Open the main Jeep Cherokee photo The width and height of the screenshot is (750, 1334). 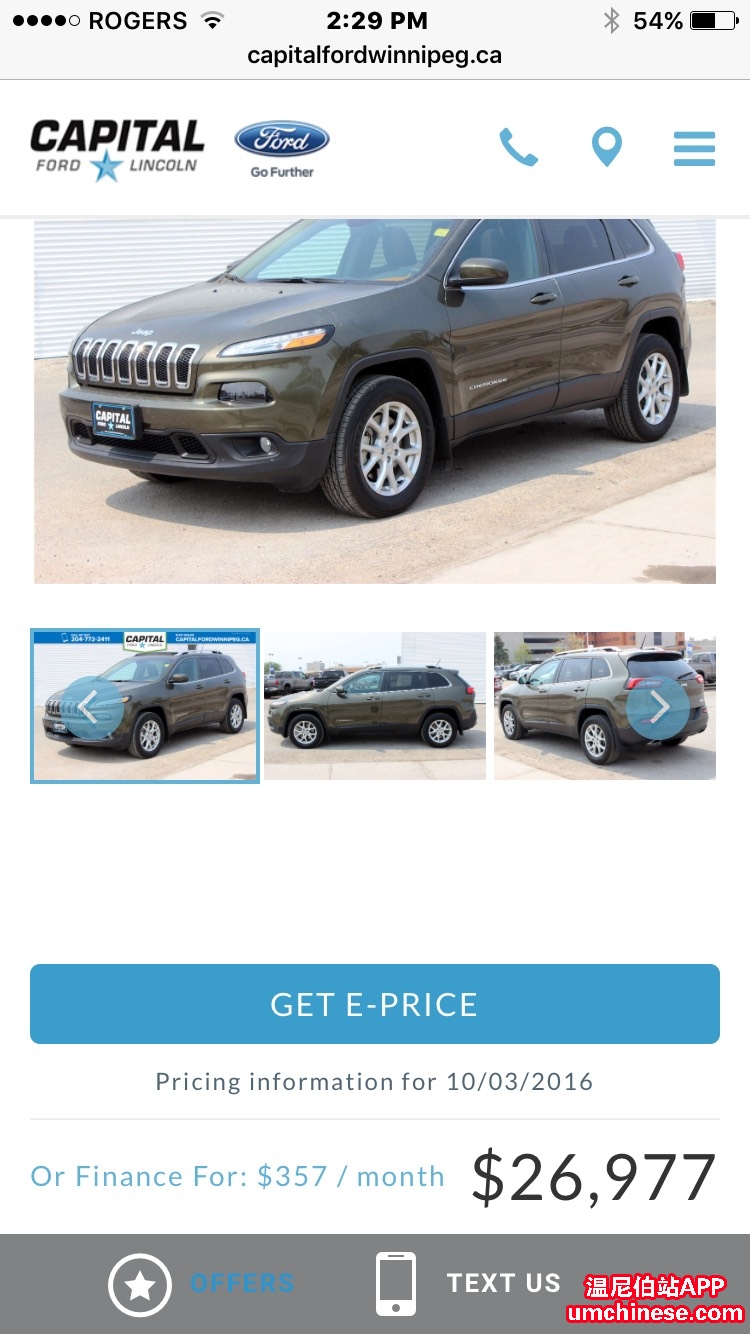click(375, 400)
